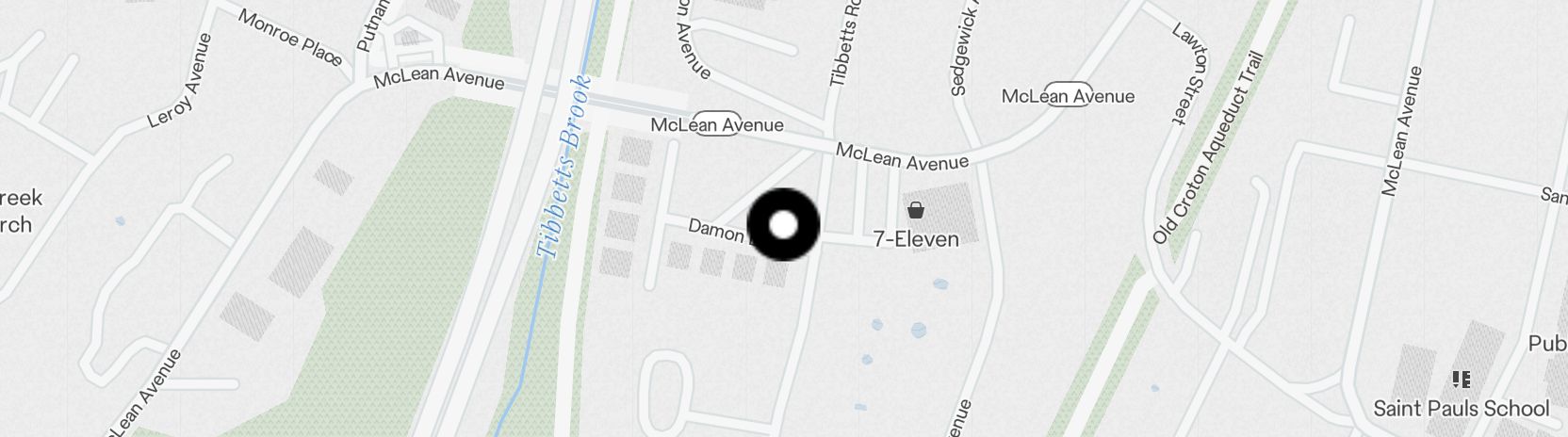This screenshot has height=437, width=1568.
Task: Tap the black location pin marker
Action: [783, 225]
